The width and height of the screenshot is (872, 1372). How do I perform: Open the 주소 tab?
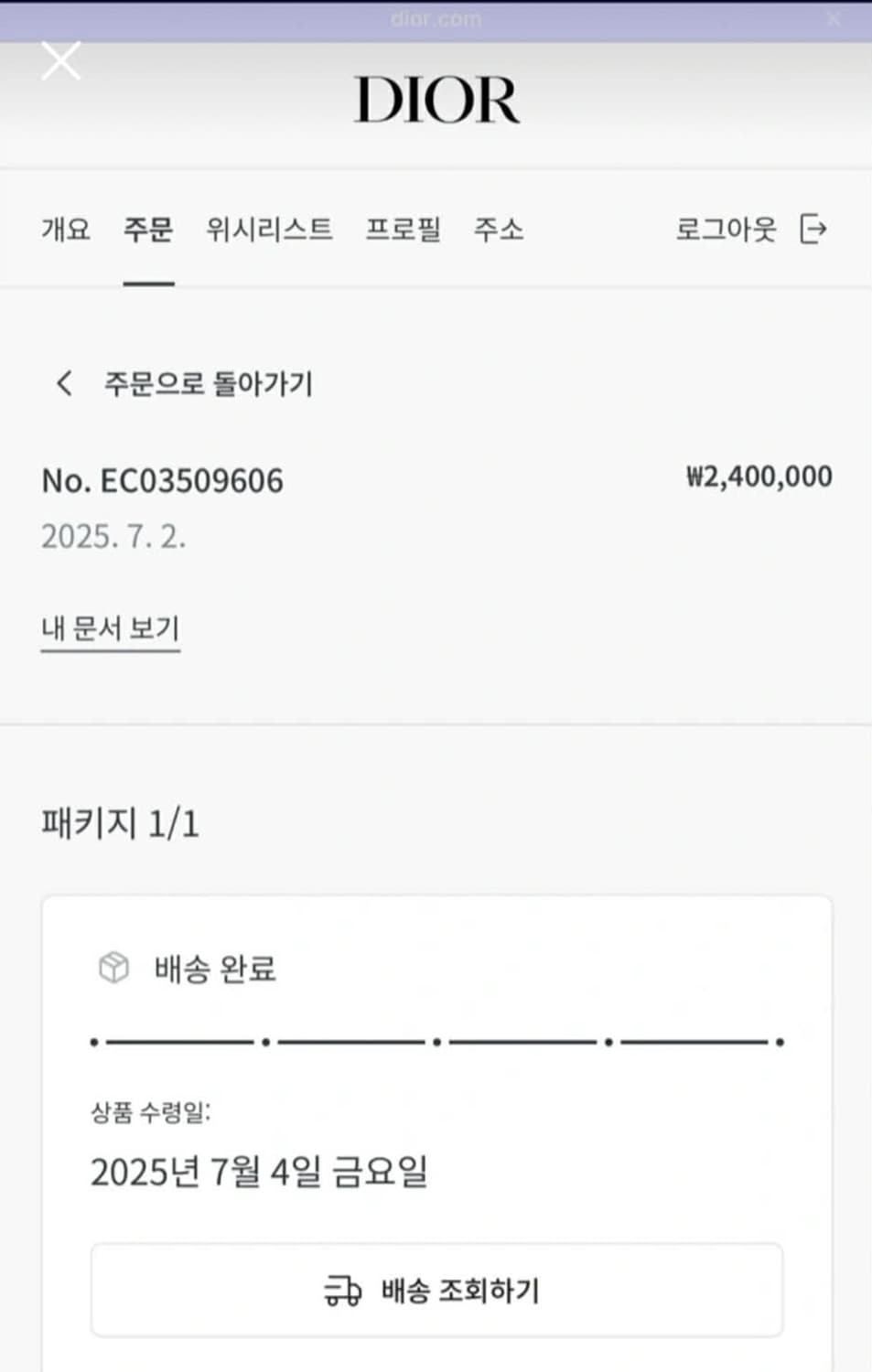click(500, 230)
